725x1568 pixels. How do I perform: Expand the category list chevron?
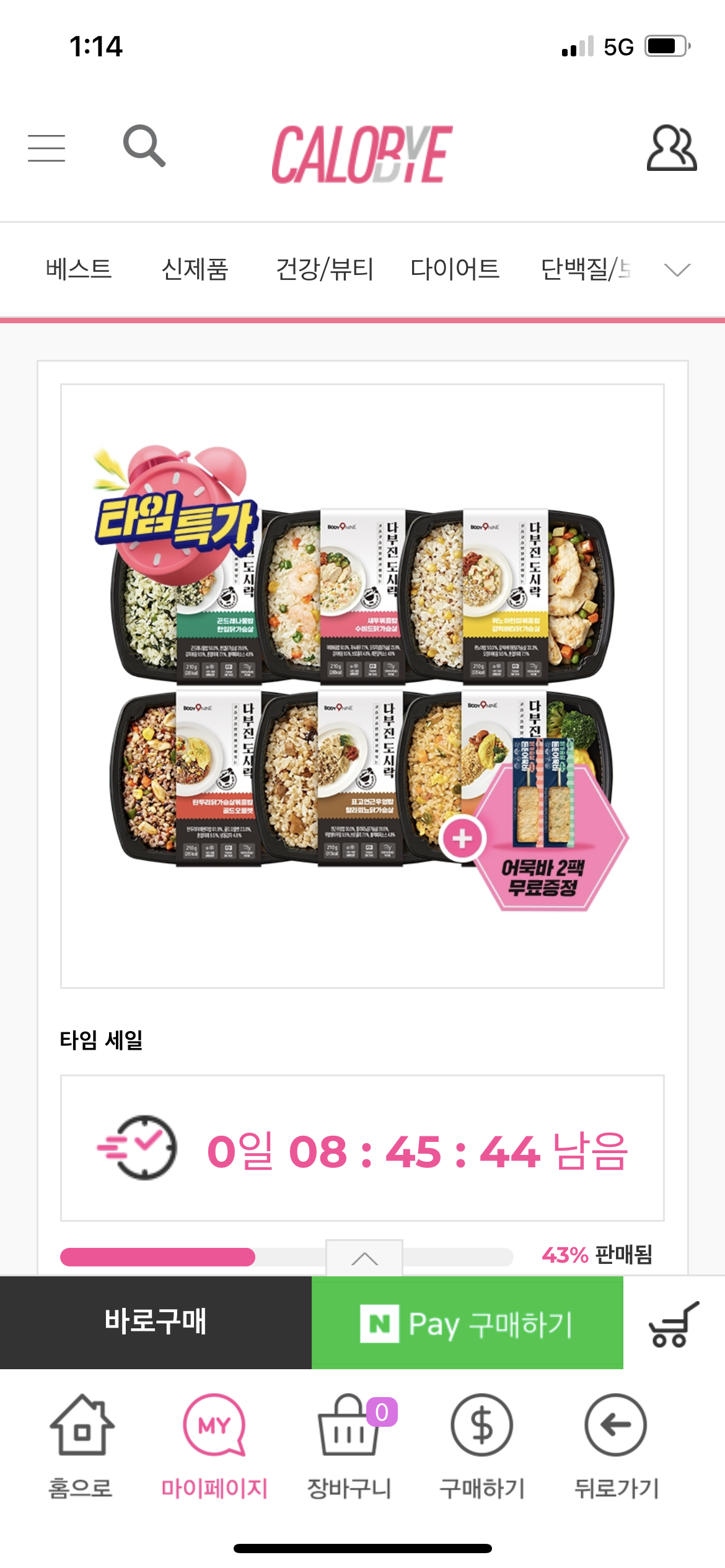click(x=677, y=270)
